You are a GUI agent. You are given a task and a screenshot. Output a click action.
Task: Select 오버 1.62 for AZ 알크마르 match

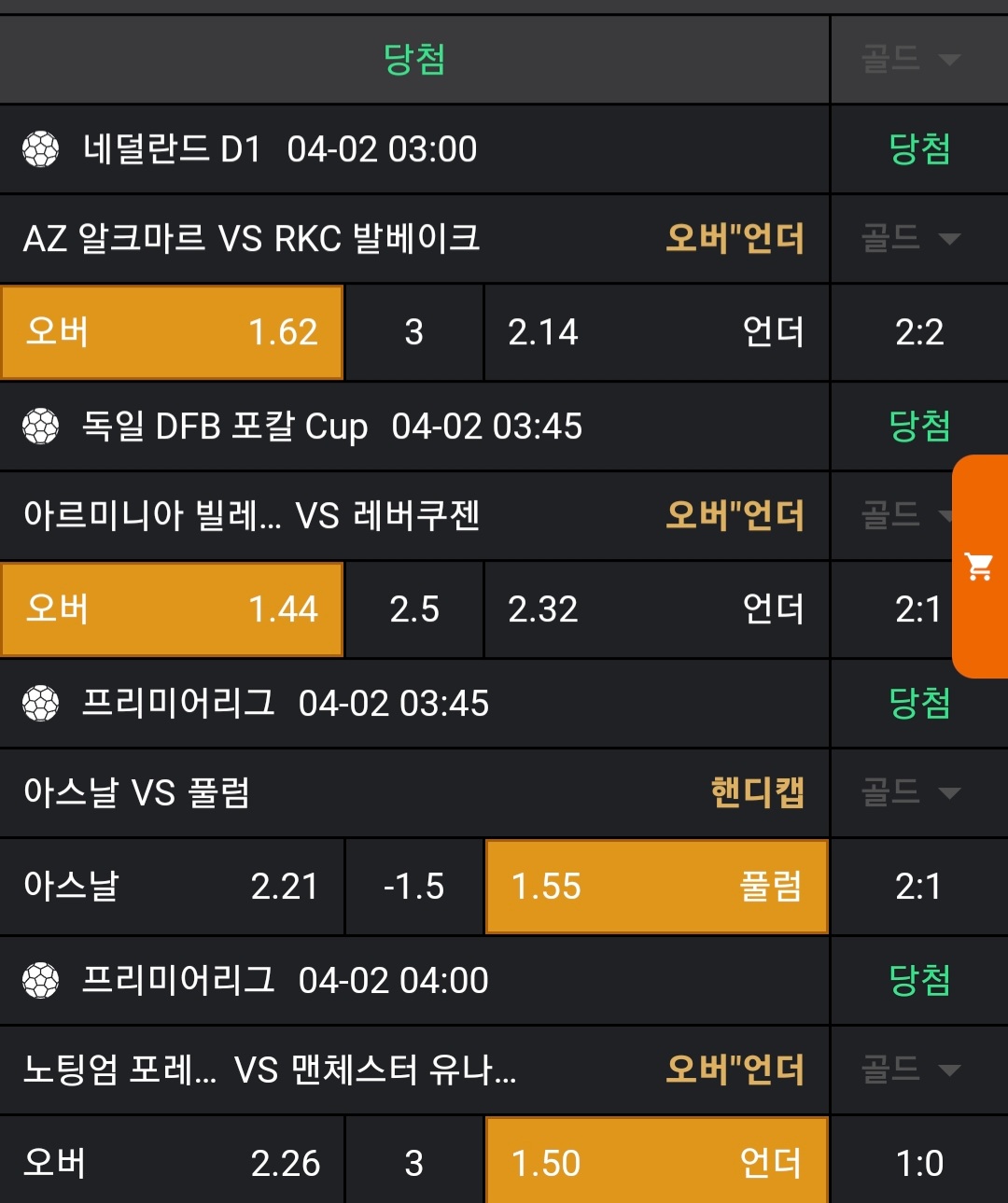pos(172,332)
